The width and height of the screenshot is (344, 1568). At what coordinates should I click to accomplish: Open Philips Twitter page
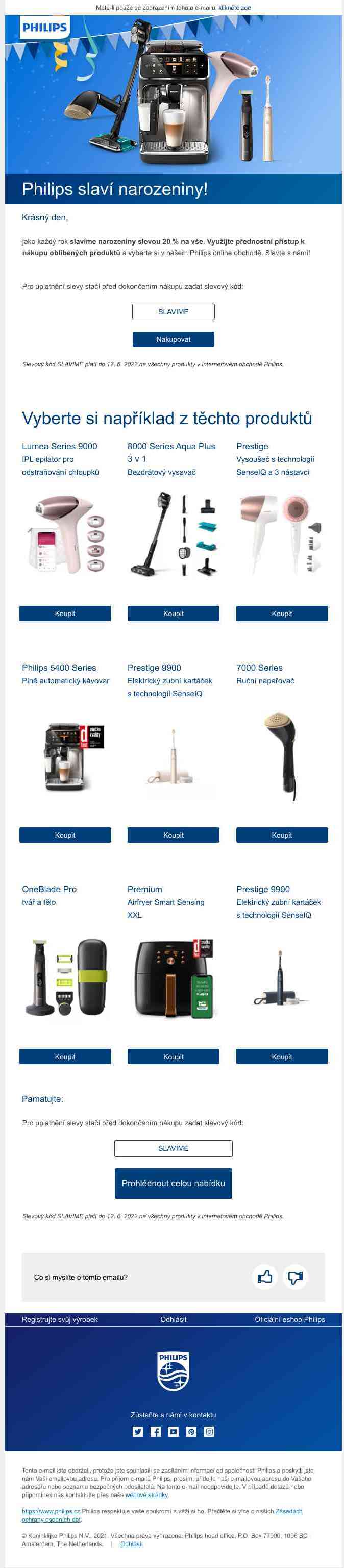138,1432
